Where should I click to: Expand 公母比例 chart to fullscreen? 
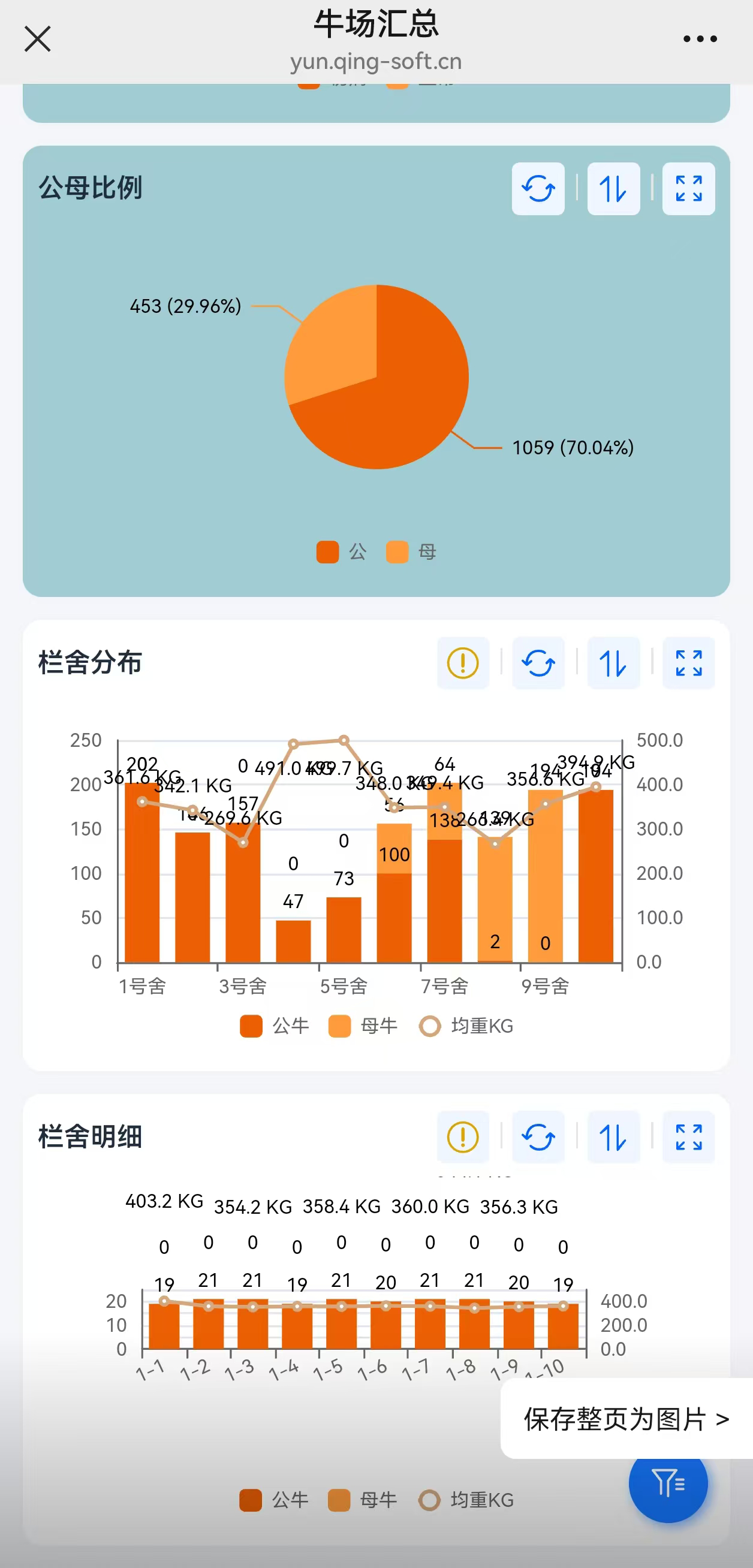[x=688, y=189]
